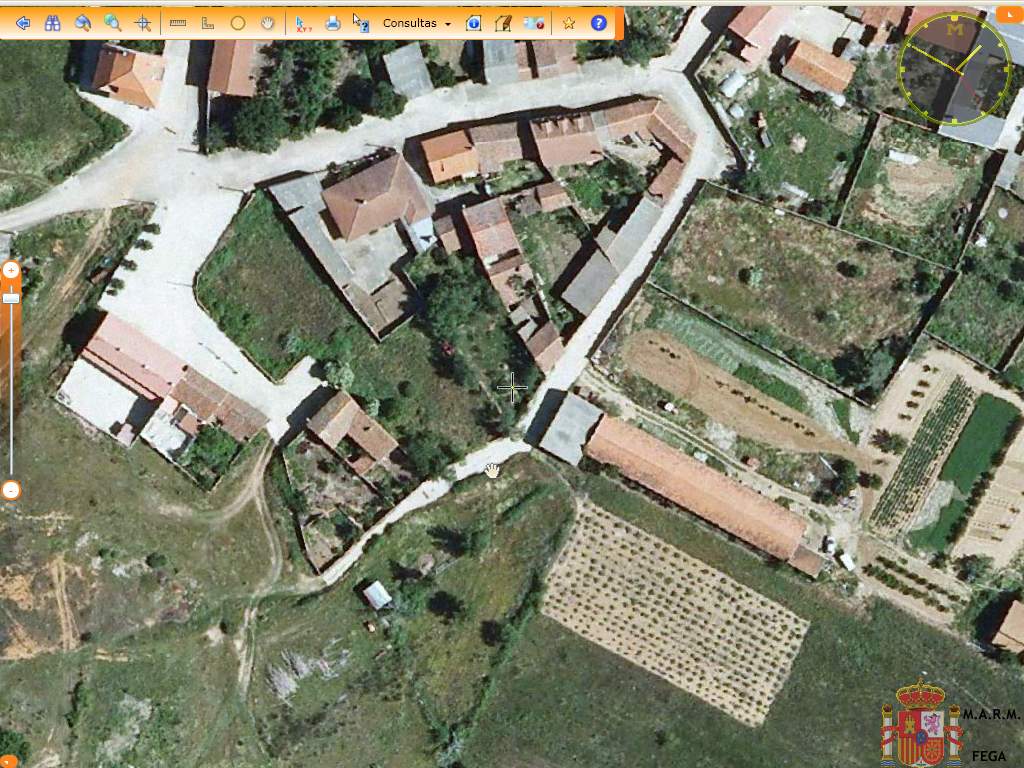Image resolution: width=1024 pixels, height=768 pixels.
Task: Choose the angle measuring tool
Action: click(x=208, y=23)
